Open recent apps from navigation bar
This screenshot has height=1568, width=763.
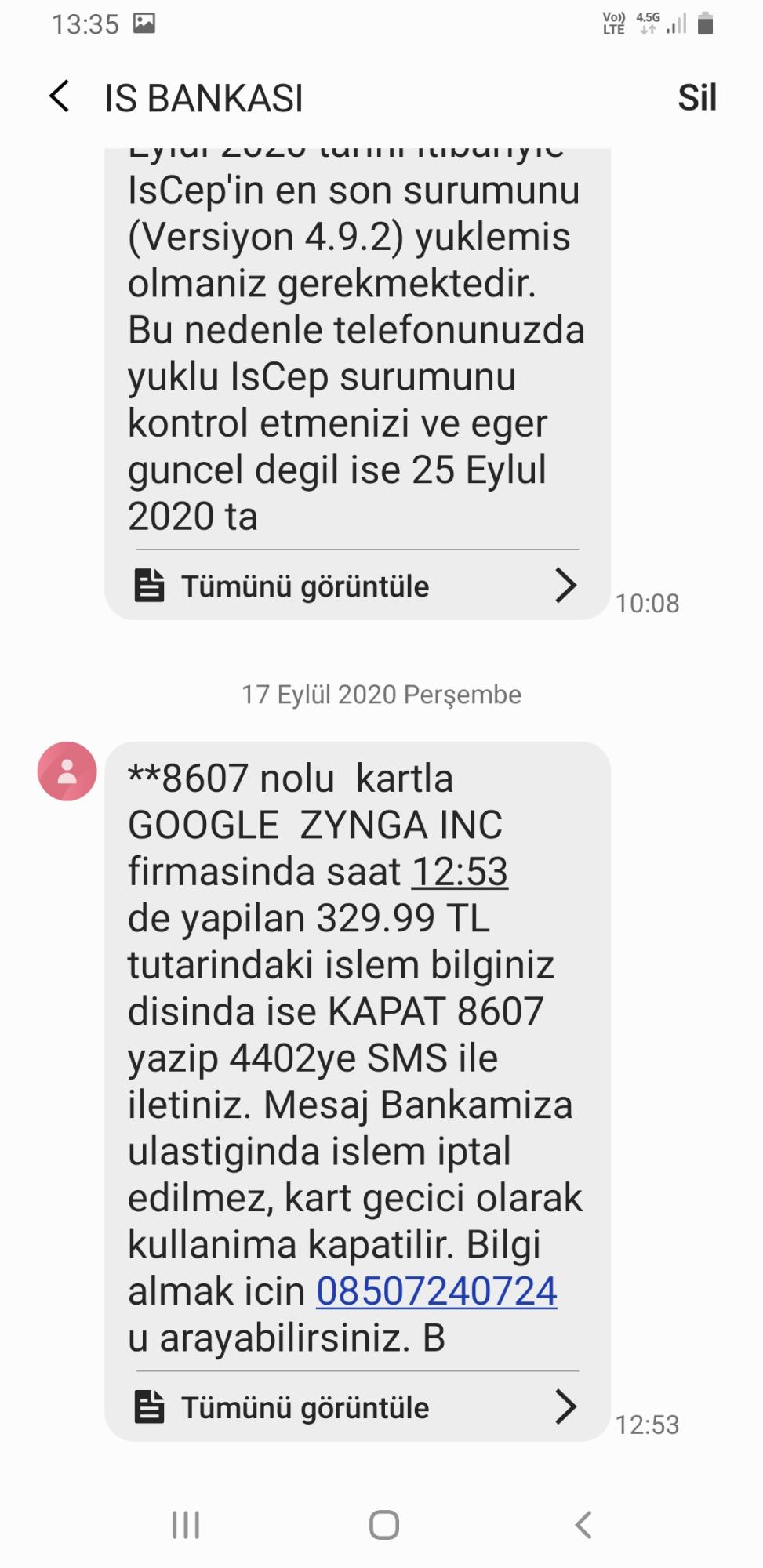coord(186,1525)
